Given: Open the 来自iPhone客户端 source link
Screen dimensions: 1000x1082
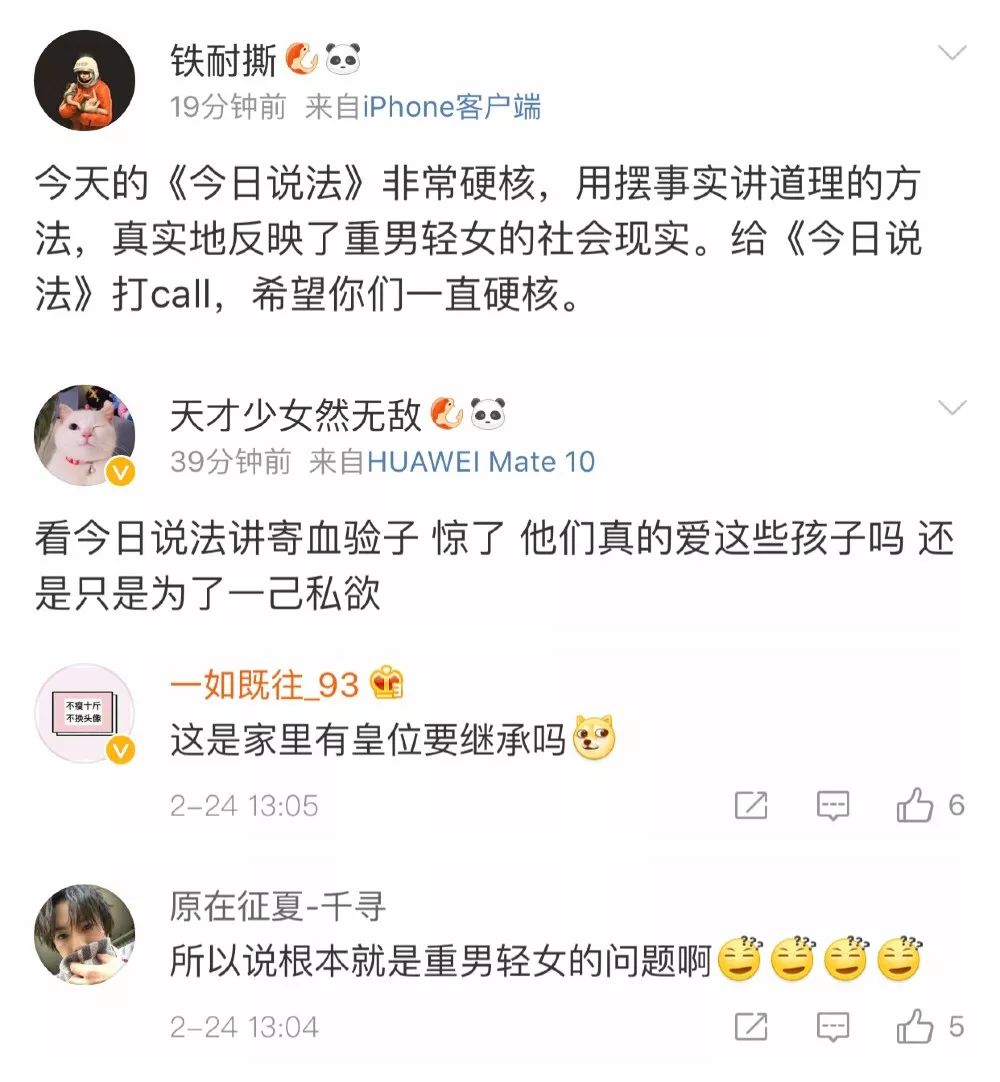Looking at the screenshot, I should click(426, 108).
